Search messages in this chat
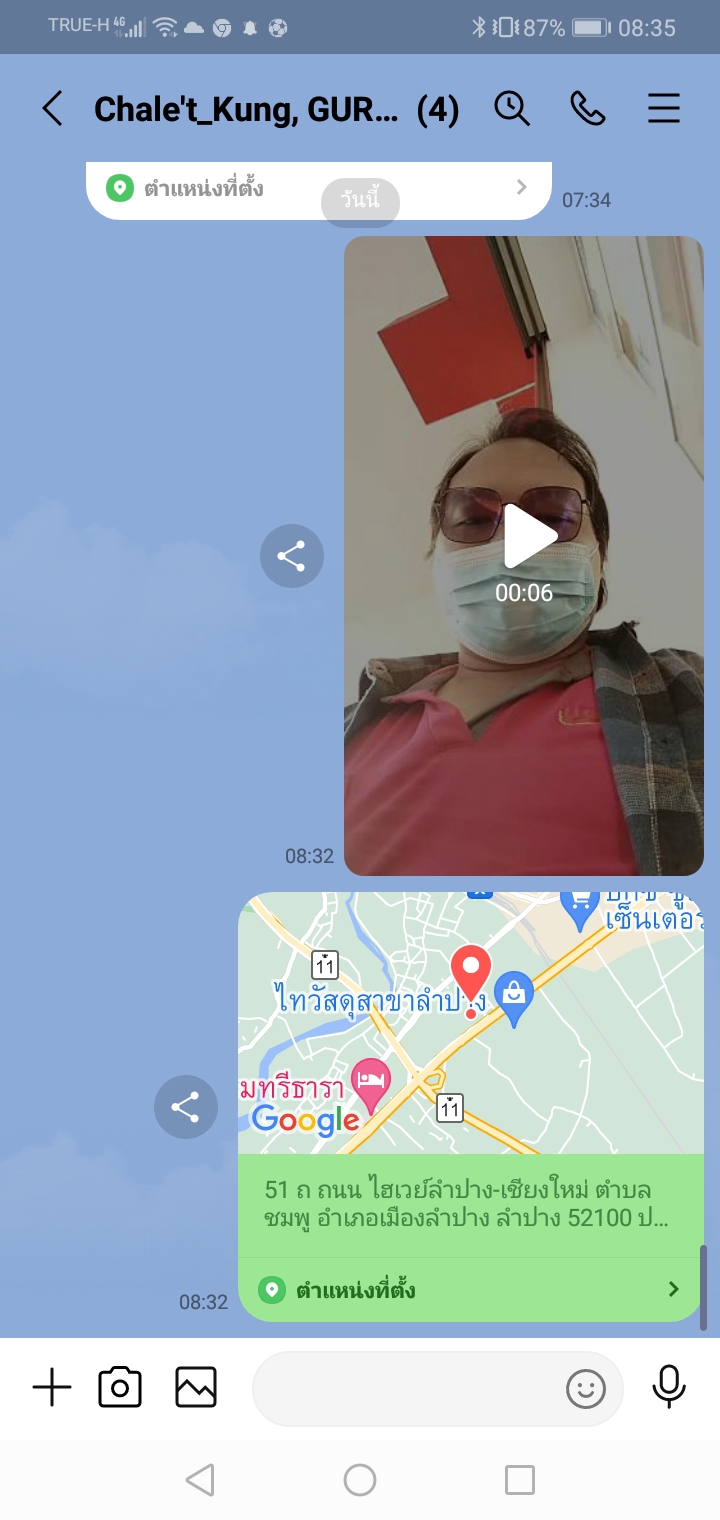This screenshot has height=1520, width=720. (x=512, y=108)
